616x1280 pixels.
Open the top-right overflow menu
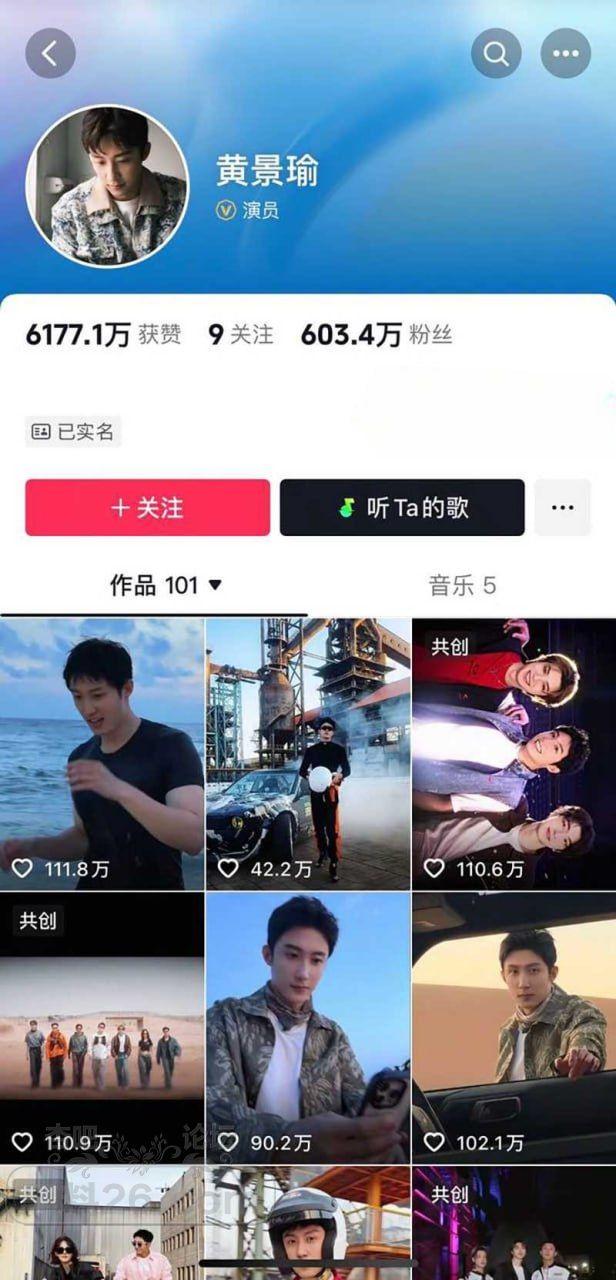(x=566, y=53)
